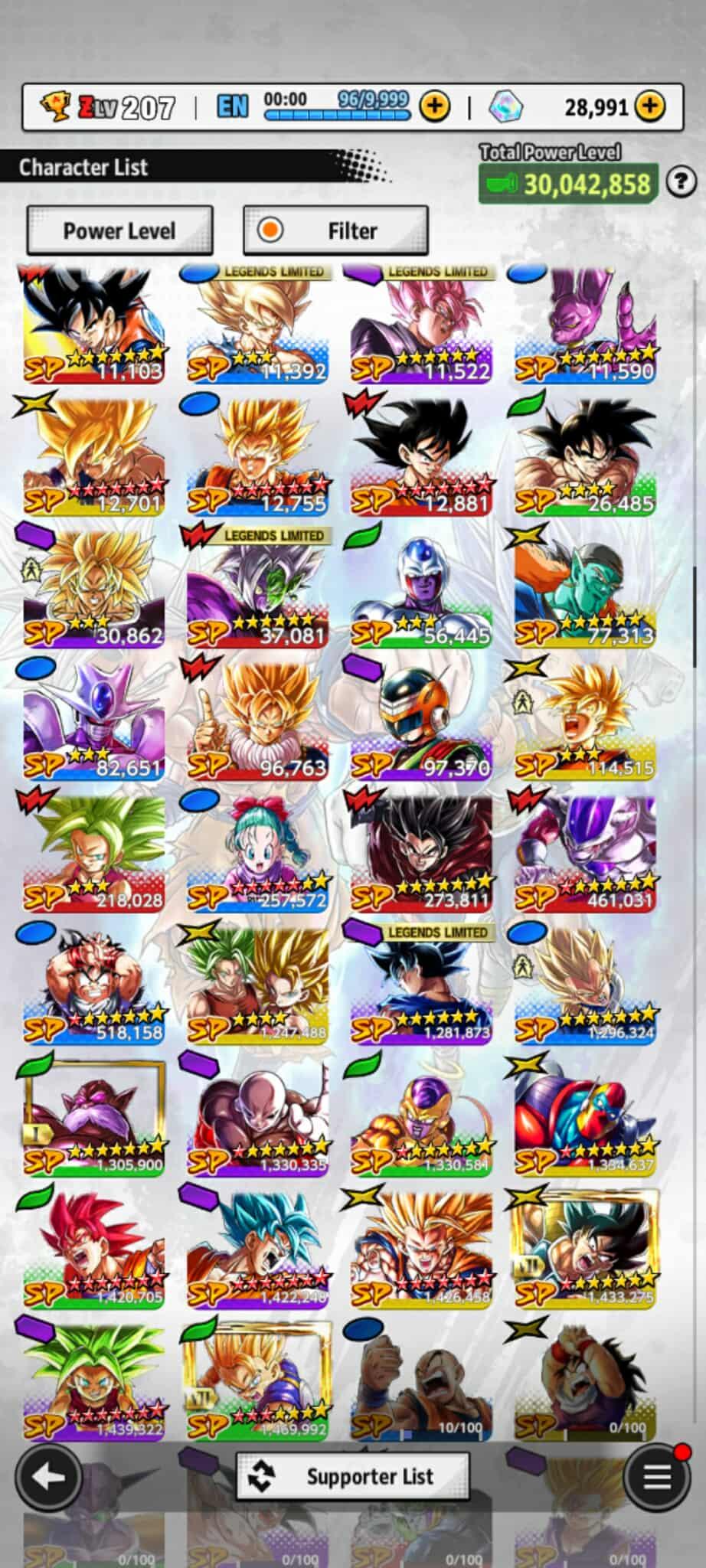
Task: Add energy with the plus beside 96/9,999
Action: (x=435, y=106)
